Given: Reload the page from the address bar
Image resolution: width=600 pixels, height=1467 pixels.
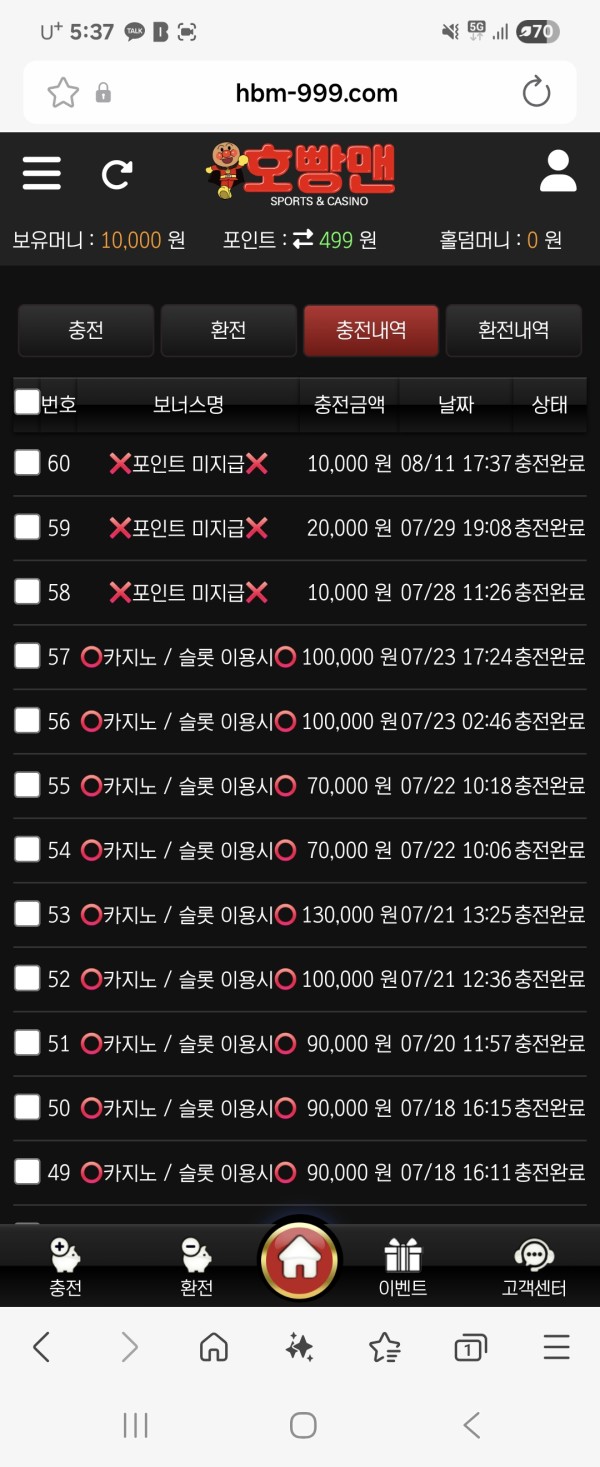Looking at the screenshot, I should [x=537, y=94].
